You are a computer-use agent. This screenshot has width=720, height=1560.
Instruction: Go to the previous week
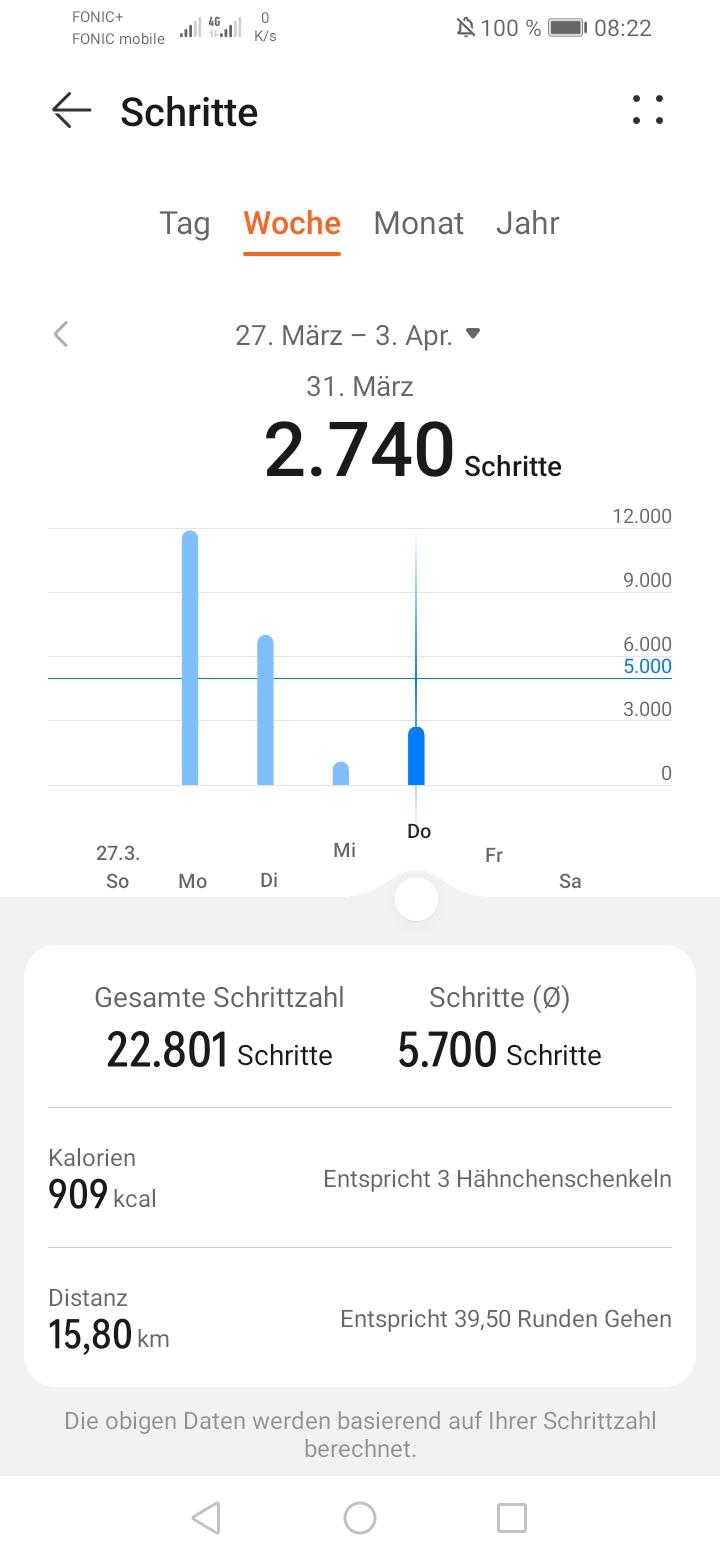pos(61,334)
